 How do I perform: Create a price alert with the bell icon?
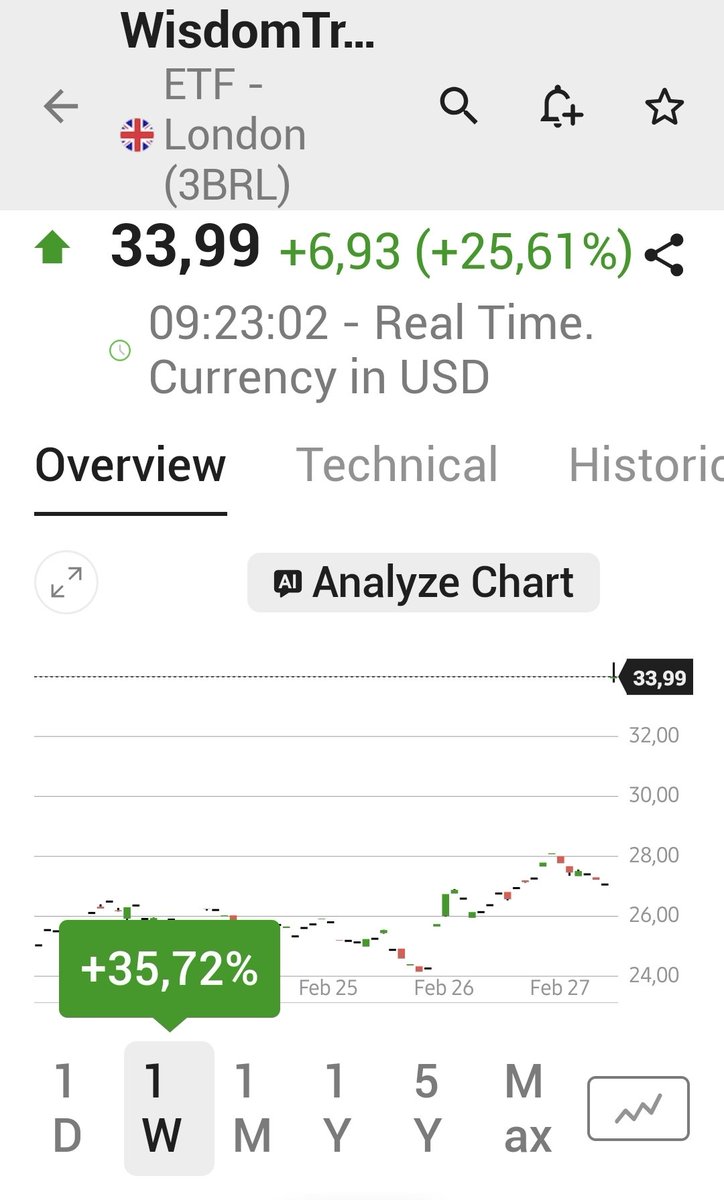click(x=561, y=106)
